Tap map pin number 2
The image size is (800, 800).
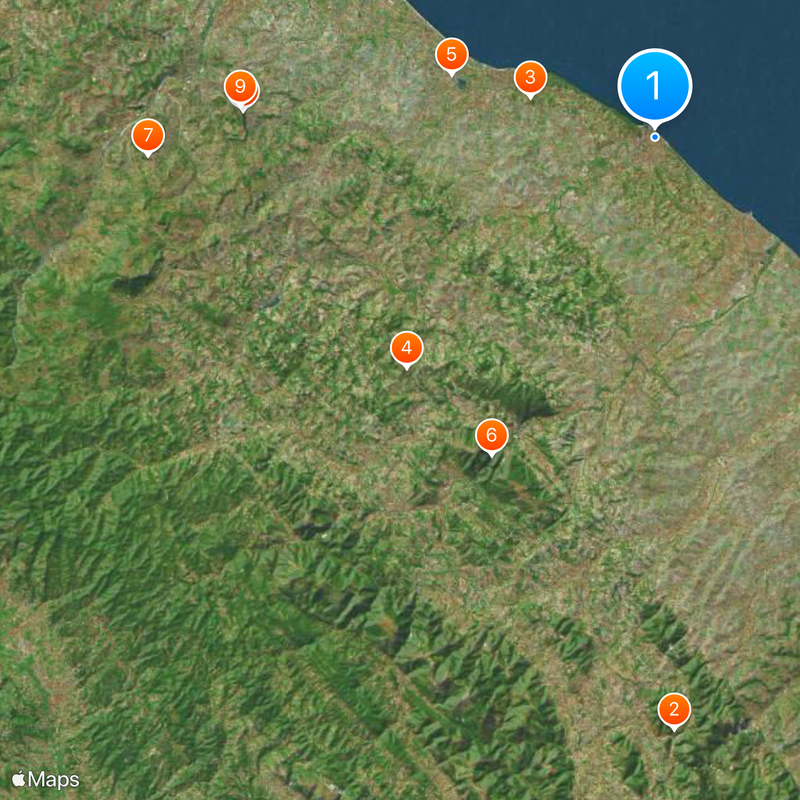click(674, 710)
